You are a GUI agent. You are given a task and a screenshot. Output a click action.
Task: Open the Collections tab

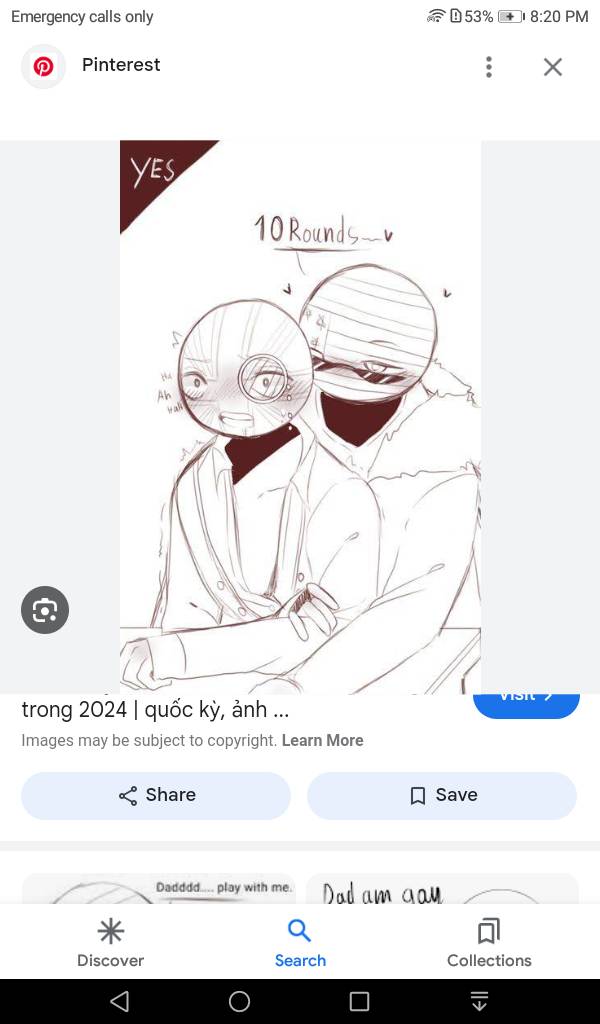(x=489, y=943)
